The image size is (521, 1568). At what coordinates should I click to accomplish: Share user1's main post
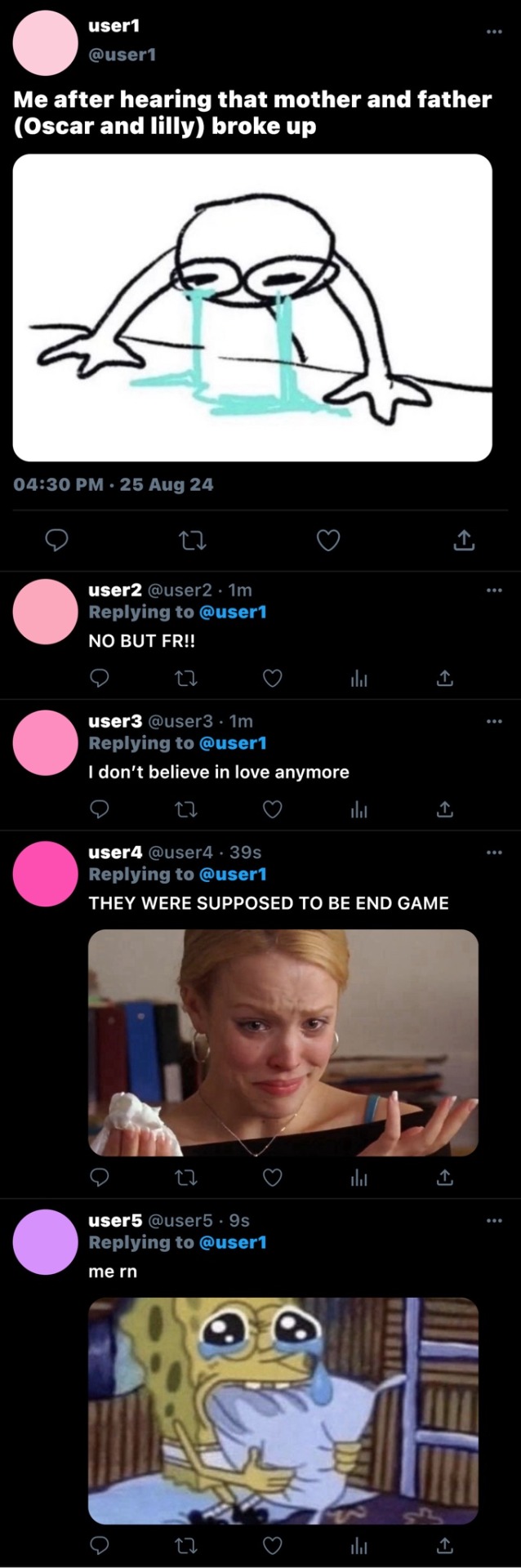pyautogui.click(x=464, y=540)
